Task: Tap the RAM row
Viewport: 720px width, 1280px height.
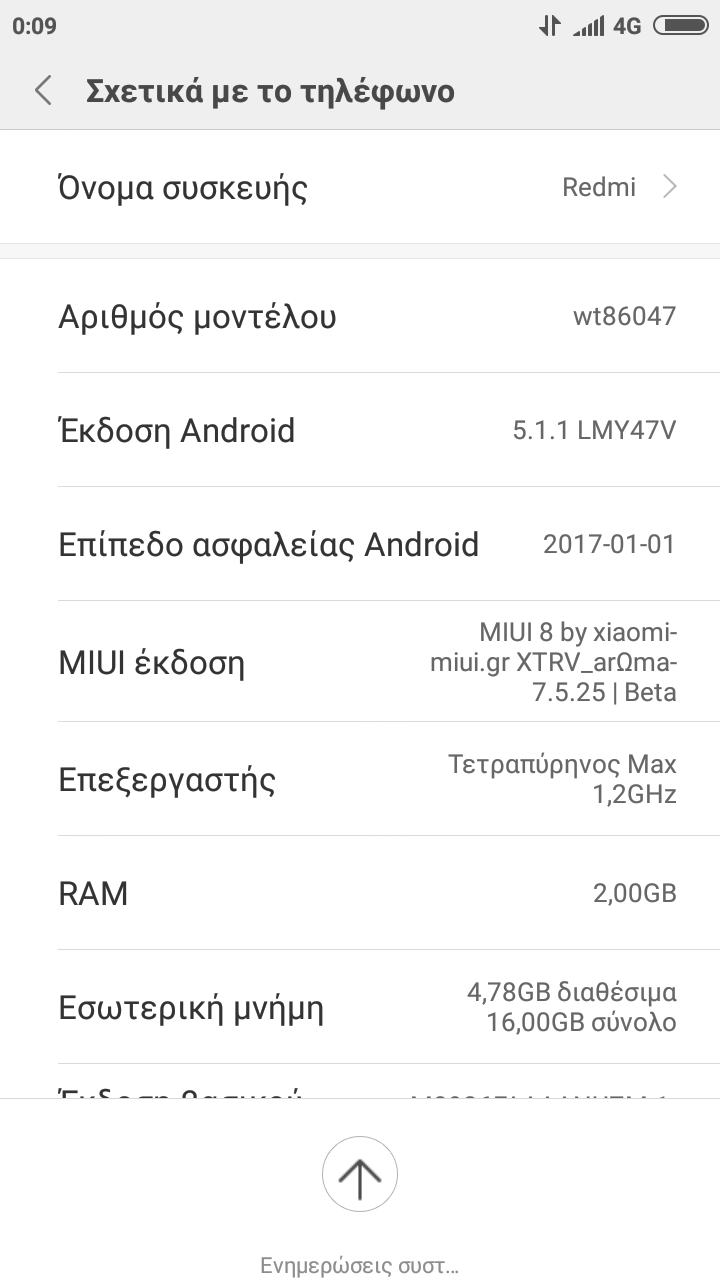Action: [x=360, y=893]
